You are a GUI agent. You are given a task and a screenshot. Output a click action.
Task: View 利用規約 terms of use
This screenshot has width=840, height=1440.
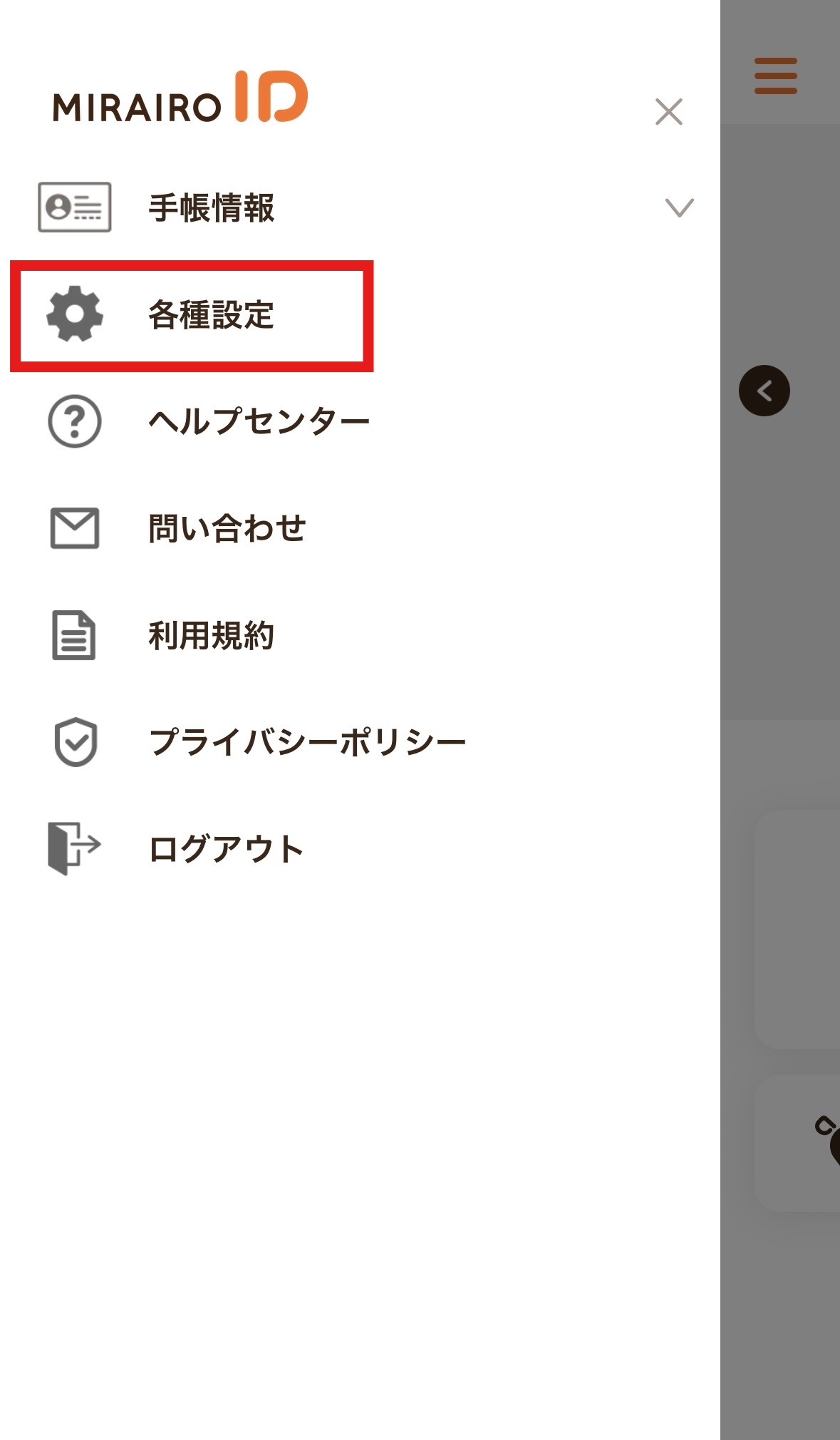click(x=212, y=635)
